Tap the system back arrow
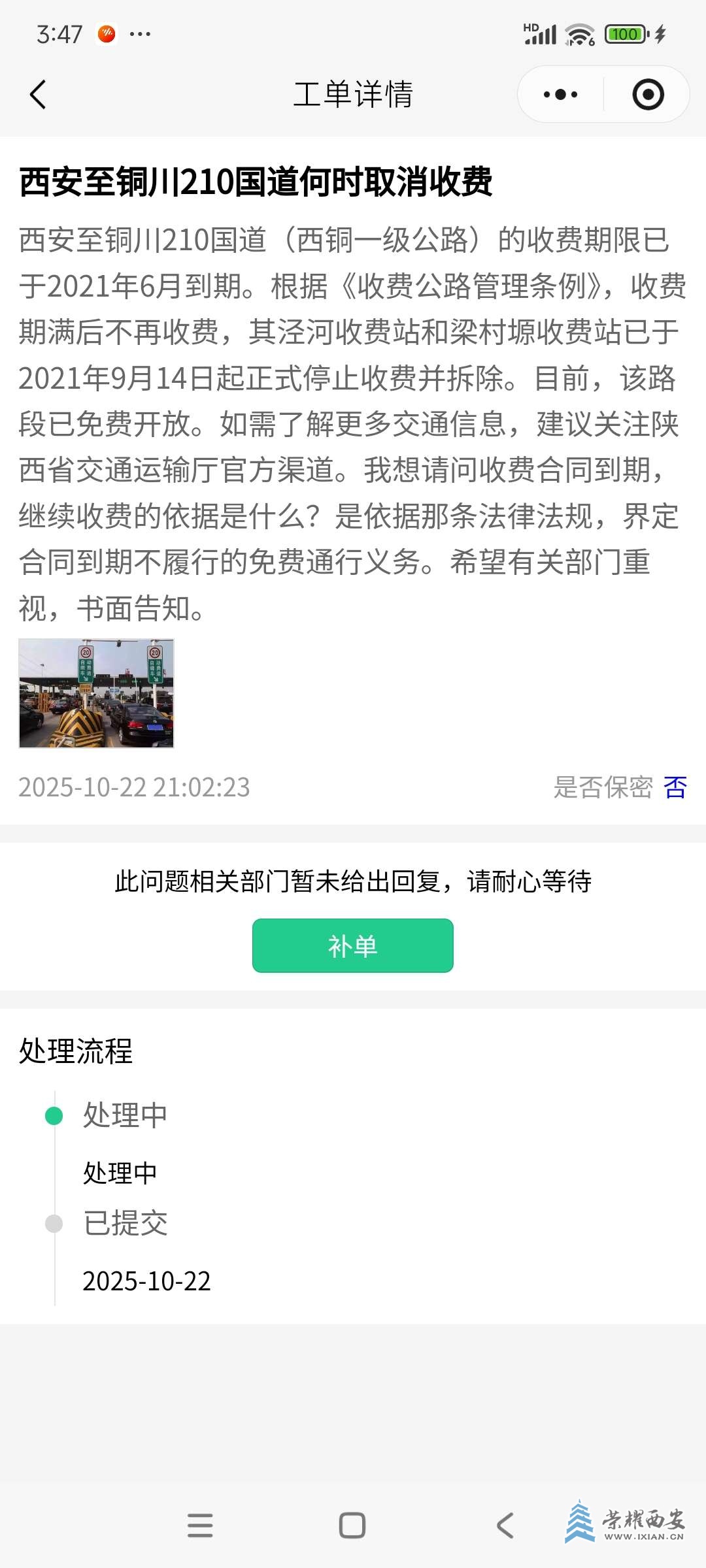This screenshot has height=1568, width=706. point(505,1526)
